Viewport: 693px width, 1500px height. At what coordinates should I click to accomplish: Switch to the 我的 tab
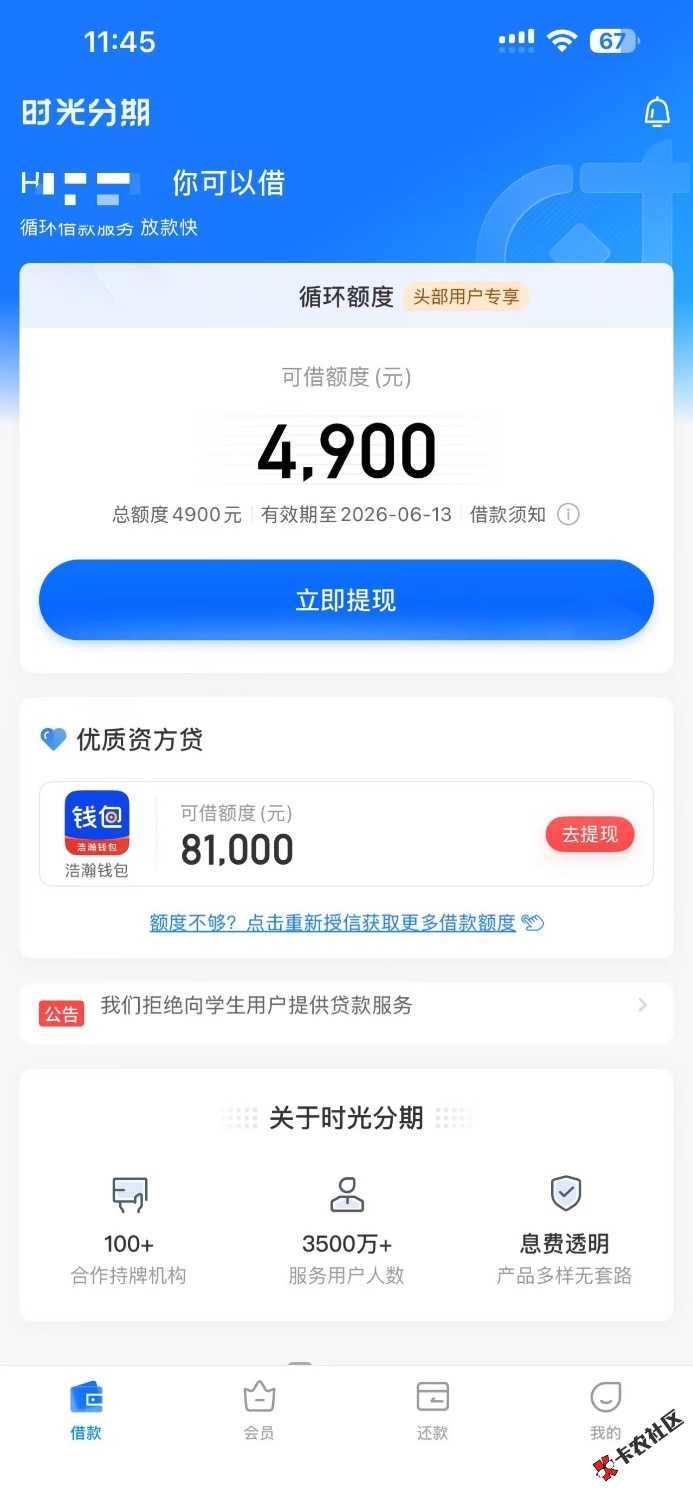click(x=605, y=1410)
